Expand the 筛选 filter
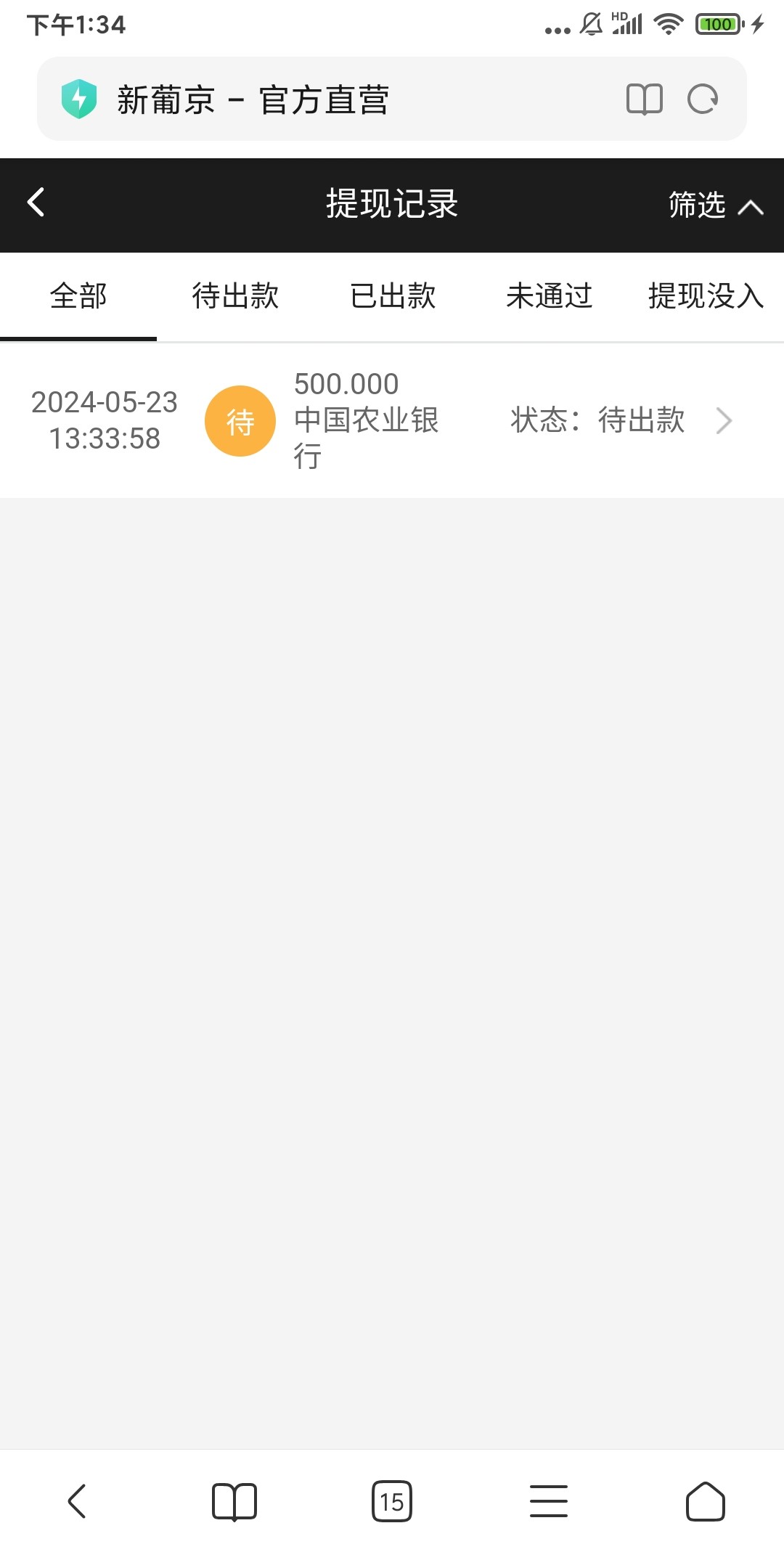 714,205
